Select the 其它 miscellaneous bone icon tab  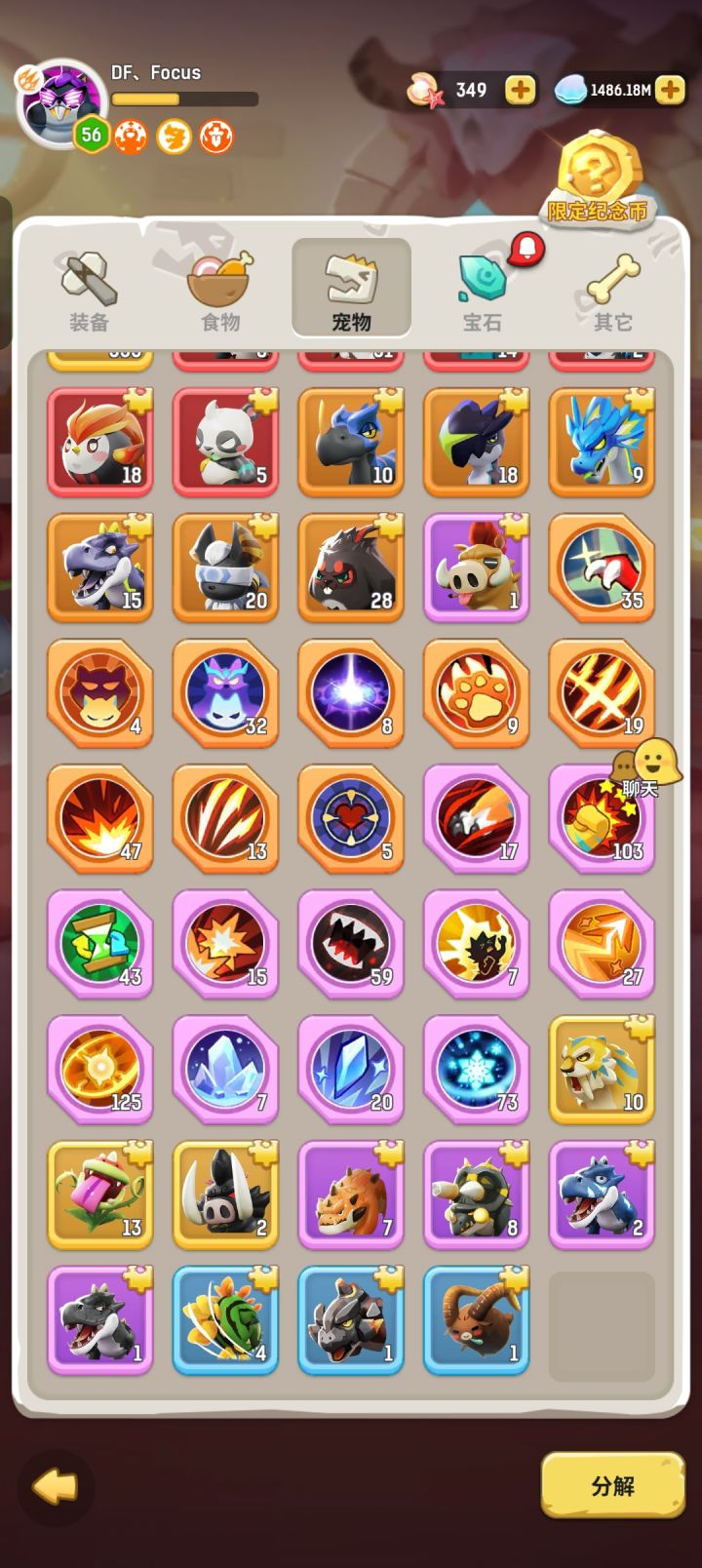coord(612,288)
